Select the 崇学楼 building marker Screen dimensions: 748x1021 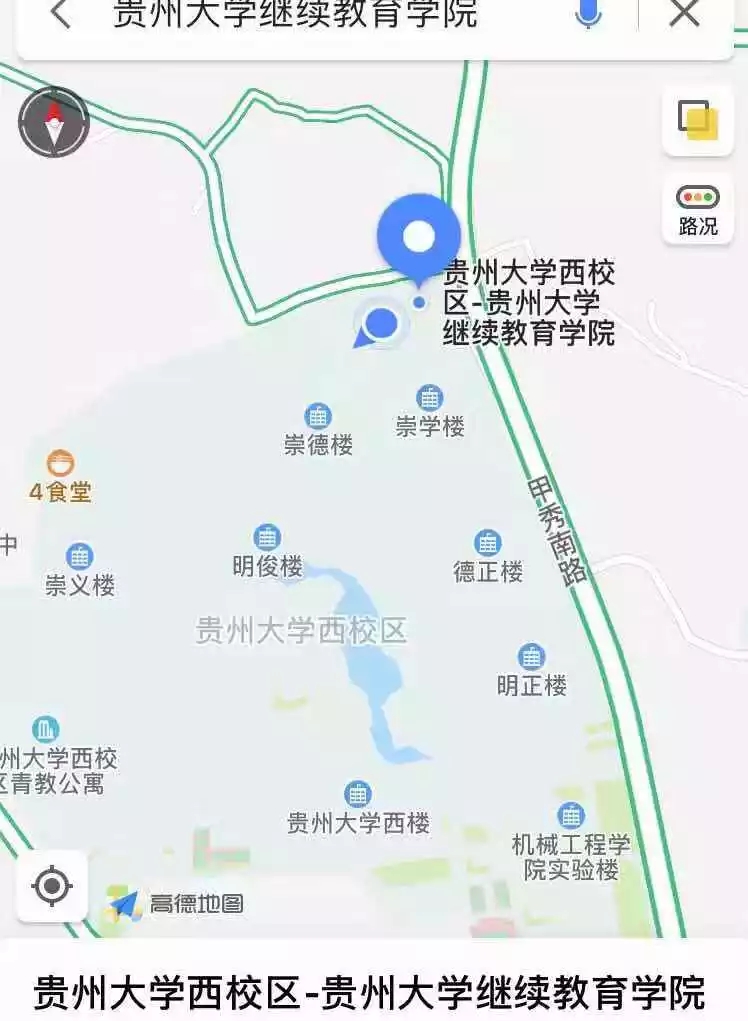(430, 398)
